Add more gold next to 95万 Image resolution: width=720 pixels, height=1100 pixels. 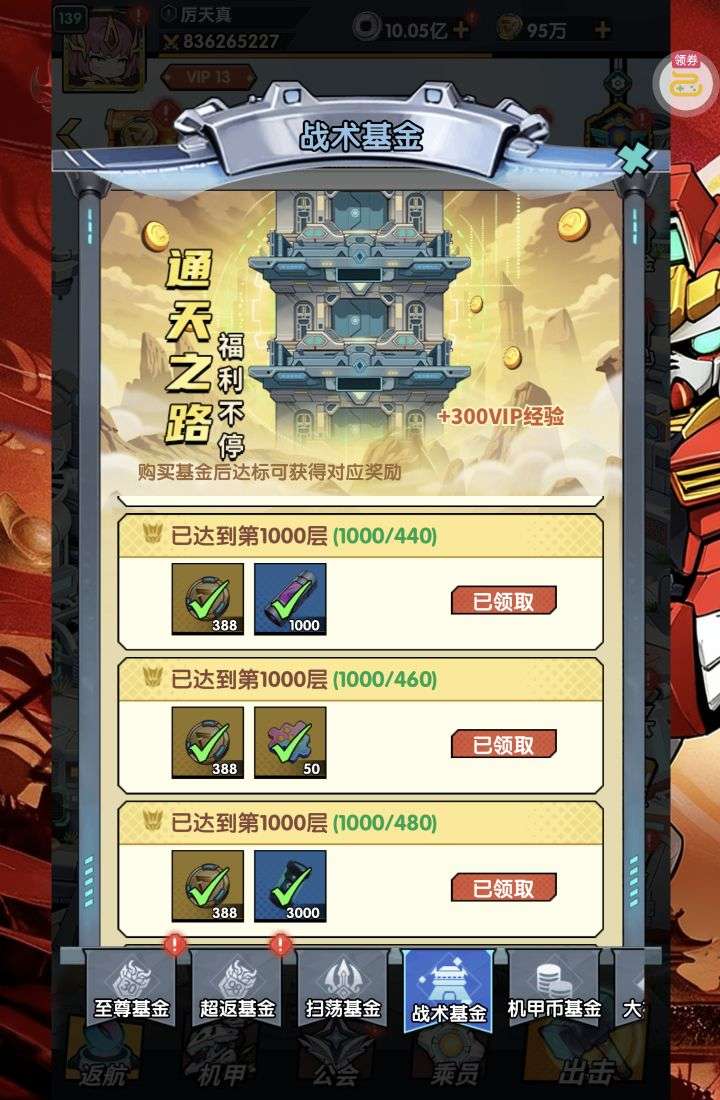pos(602,30)
